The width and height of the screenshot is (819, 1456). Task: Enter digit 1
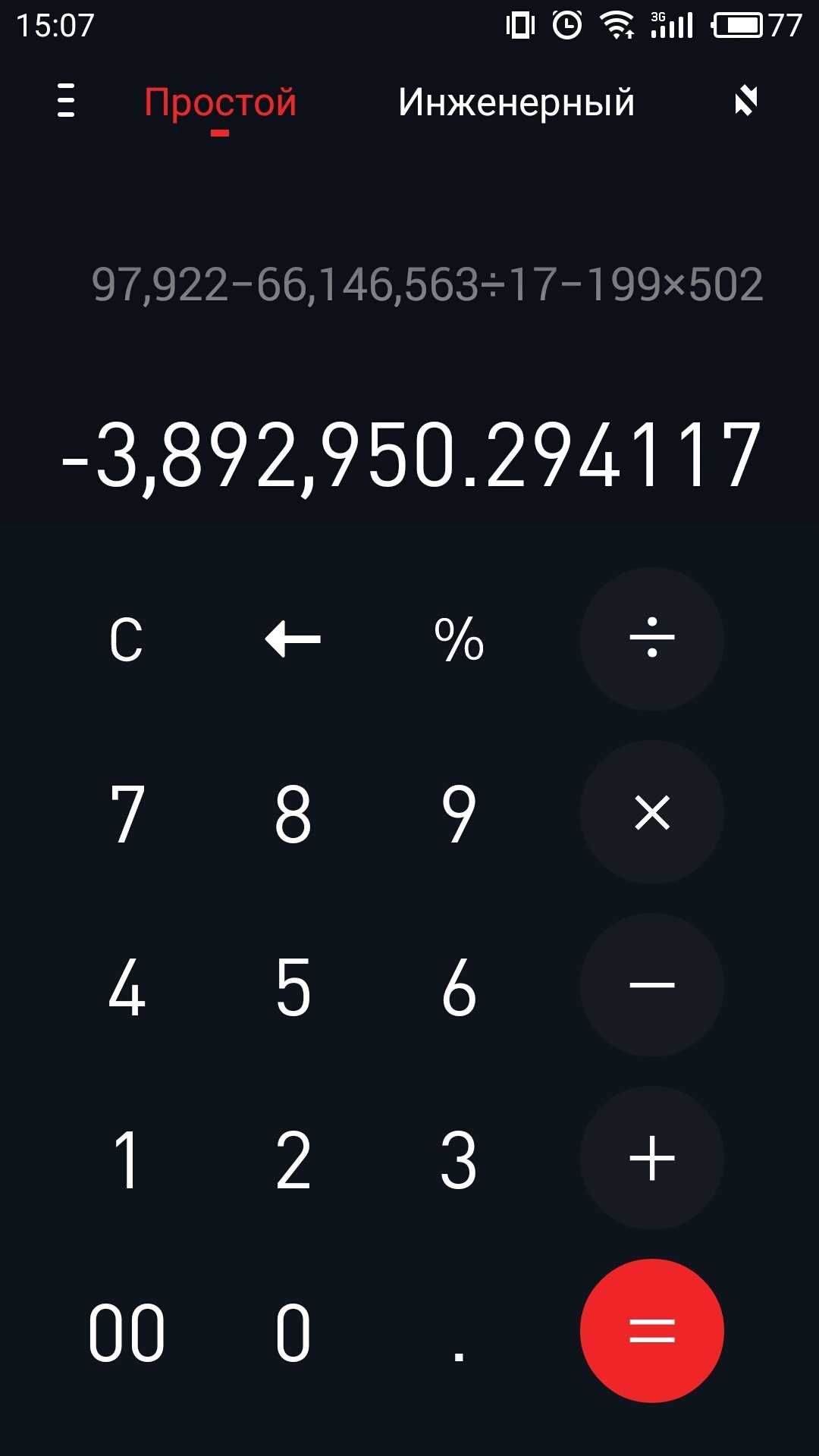pyautogui.click(x=127, y=1159)
